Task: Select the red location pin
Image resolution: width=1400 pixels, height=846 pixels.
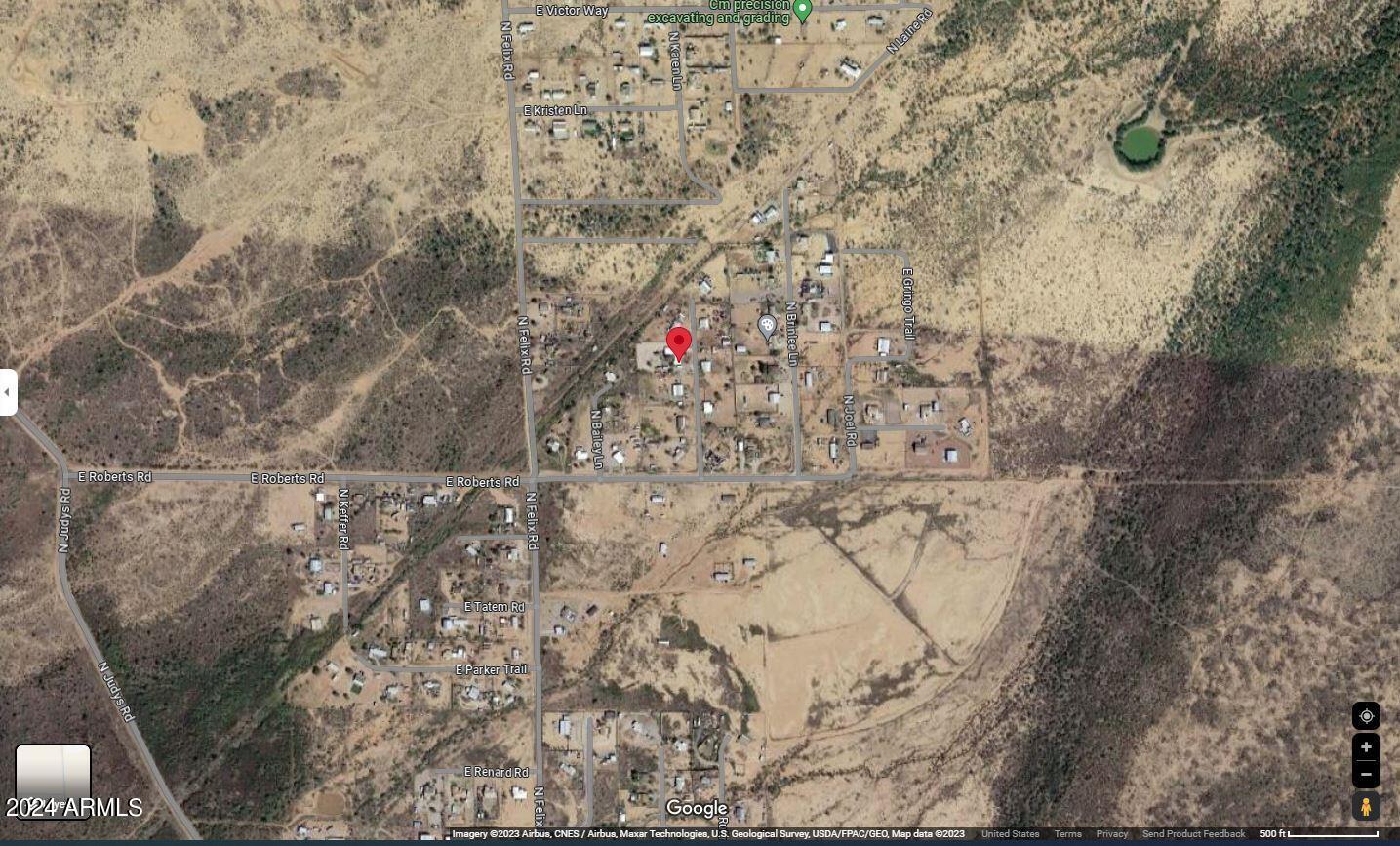Action: (679, 343)
